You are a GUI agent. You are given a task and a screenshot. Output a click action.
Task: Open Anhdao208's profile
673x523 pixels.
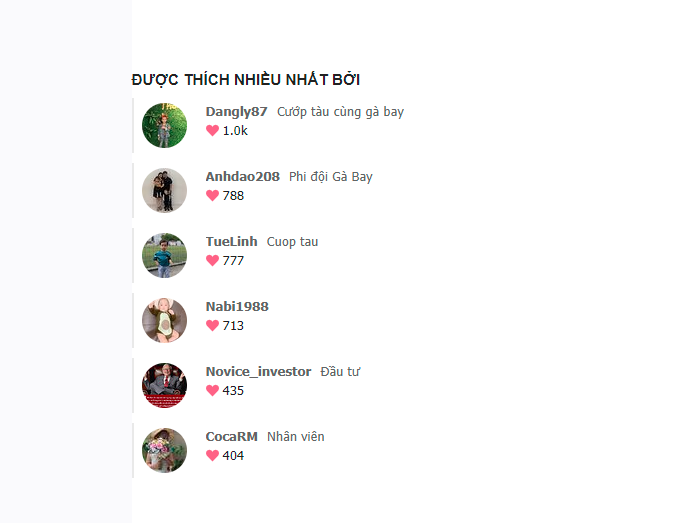tap(242, 177)
